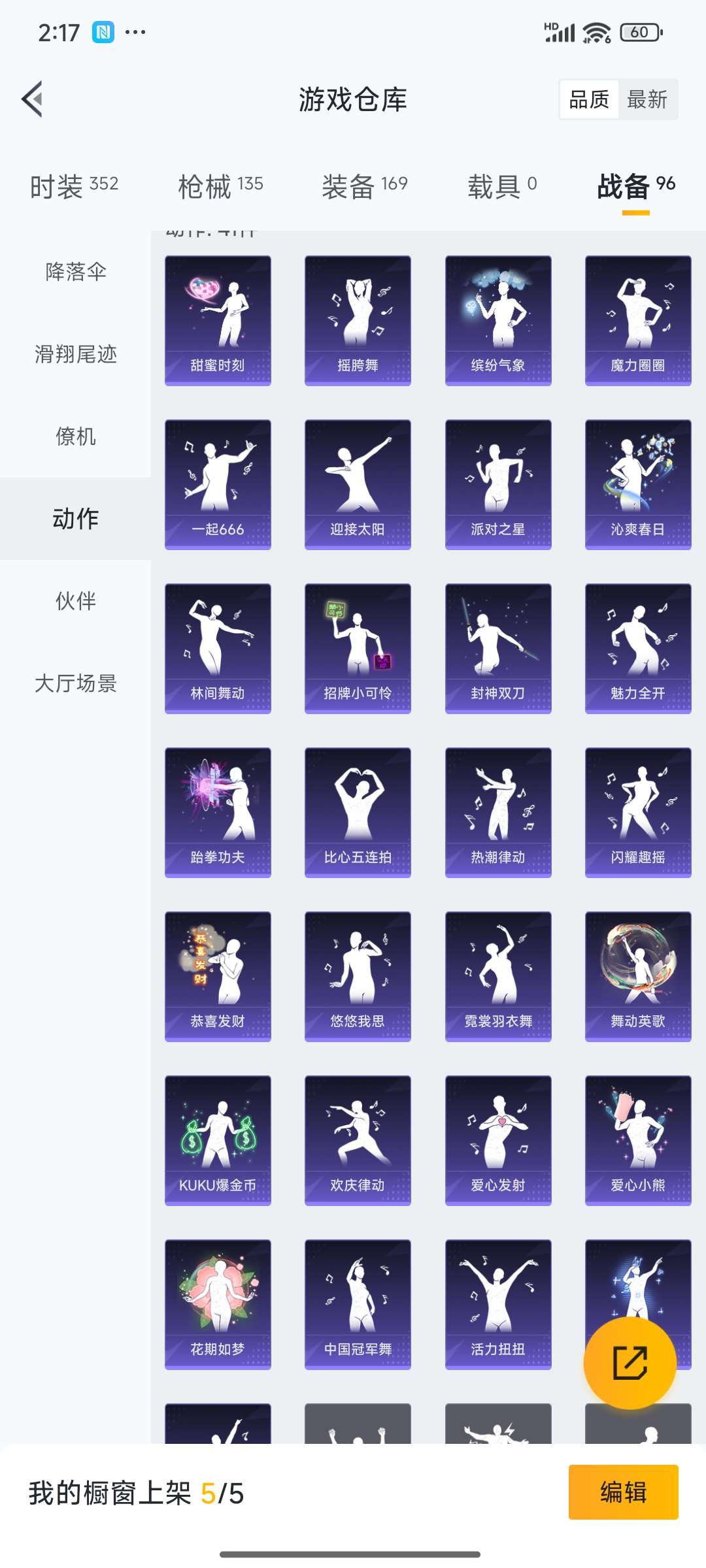The height and width of the screenshot is (1568, 706).
Task: Tap the floating yellow share button
Action: coord(630,1363)
